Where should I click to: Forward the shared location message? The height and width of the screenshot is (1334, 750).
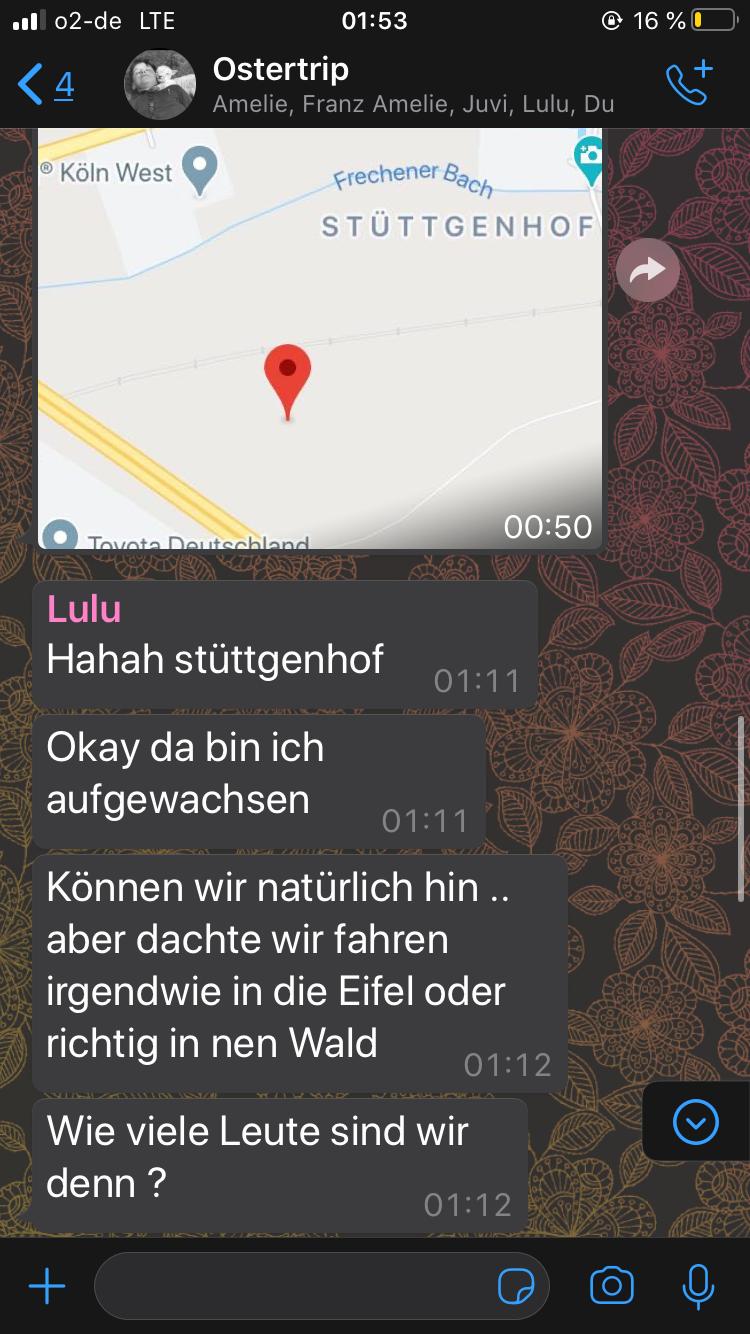click(648, 269)
